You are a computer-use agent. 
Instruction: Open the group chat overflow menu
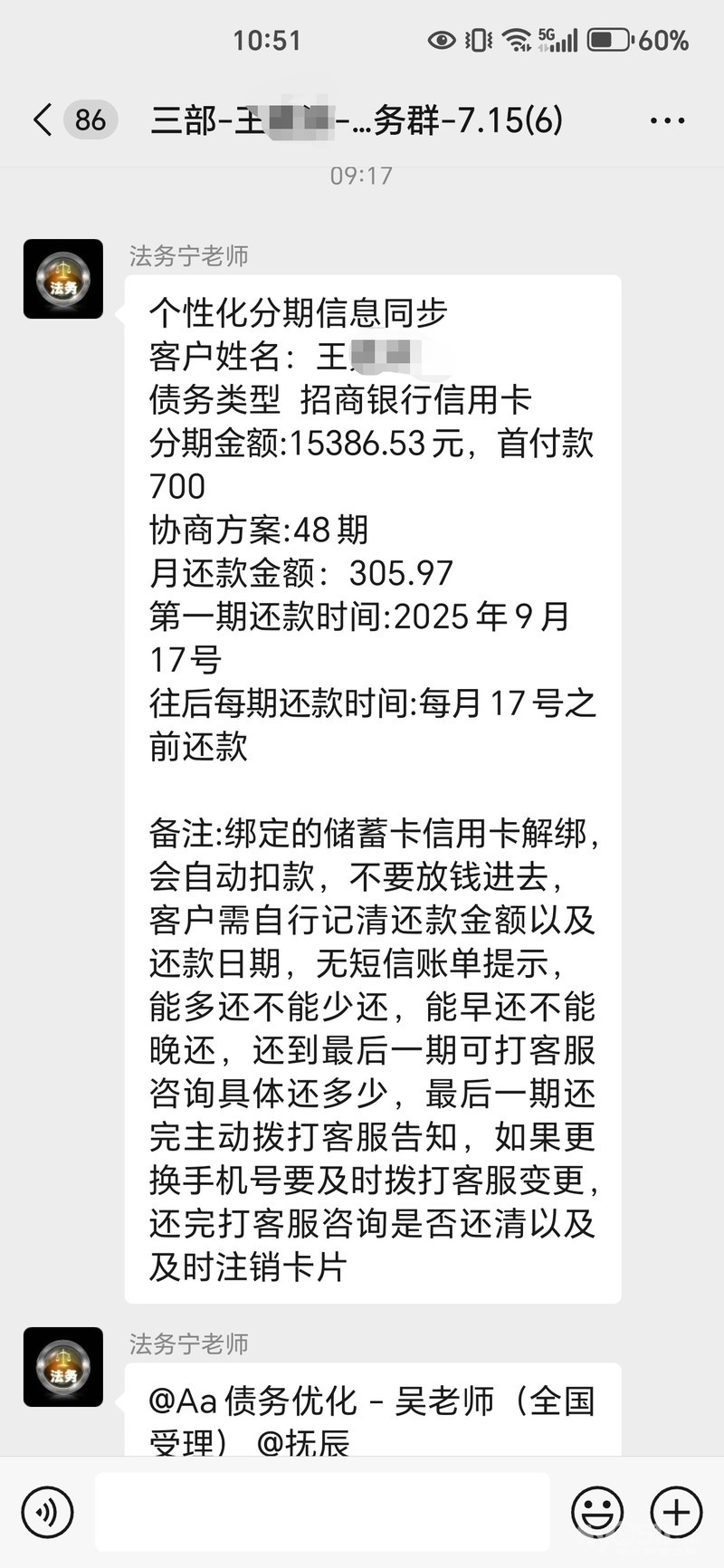667,120
